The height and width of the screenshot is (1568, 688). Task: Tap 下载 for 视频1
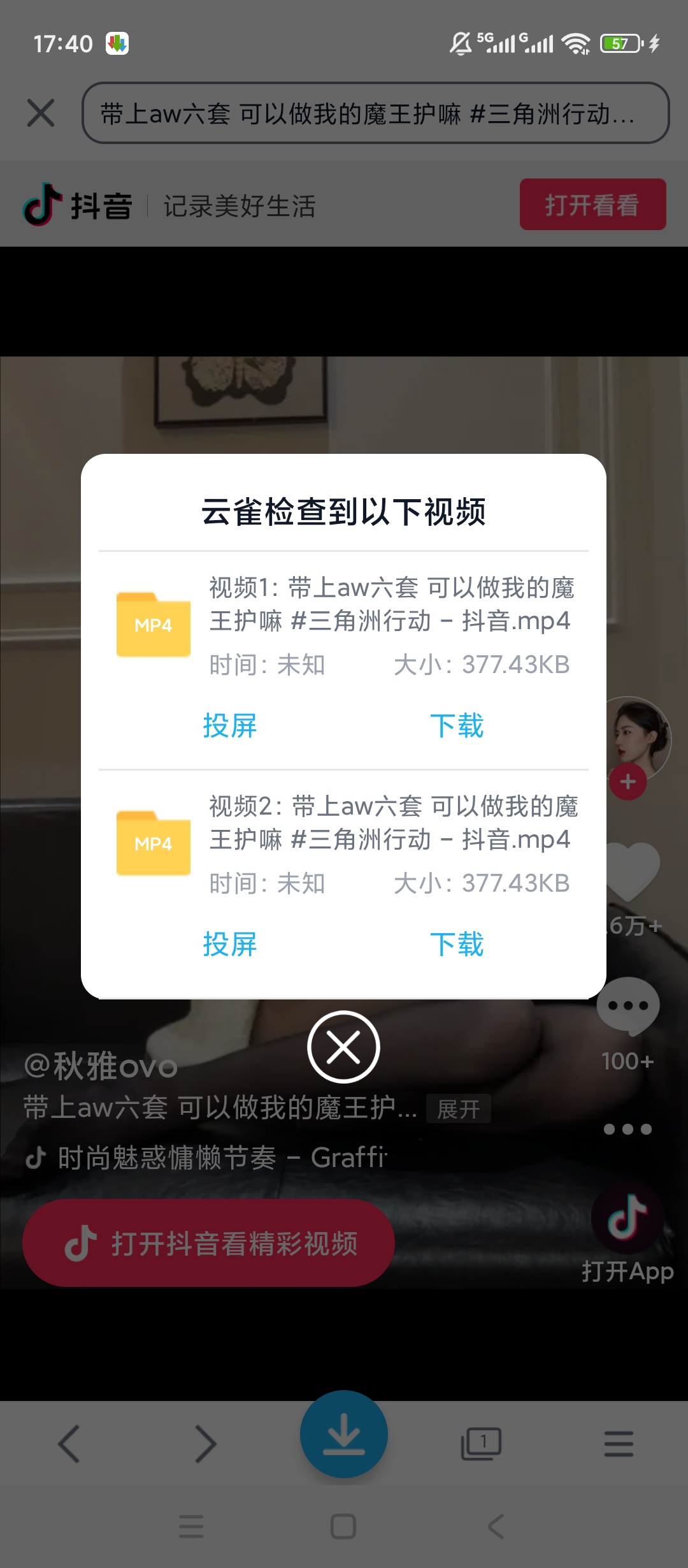pos(457,726)
